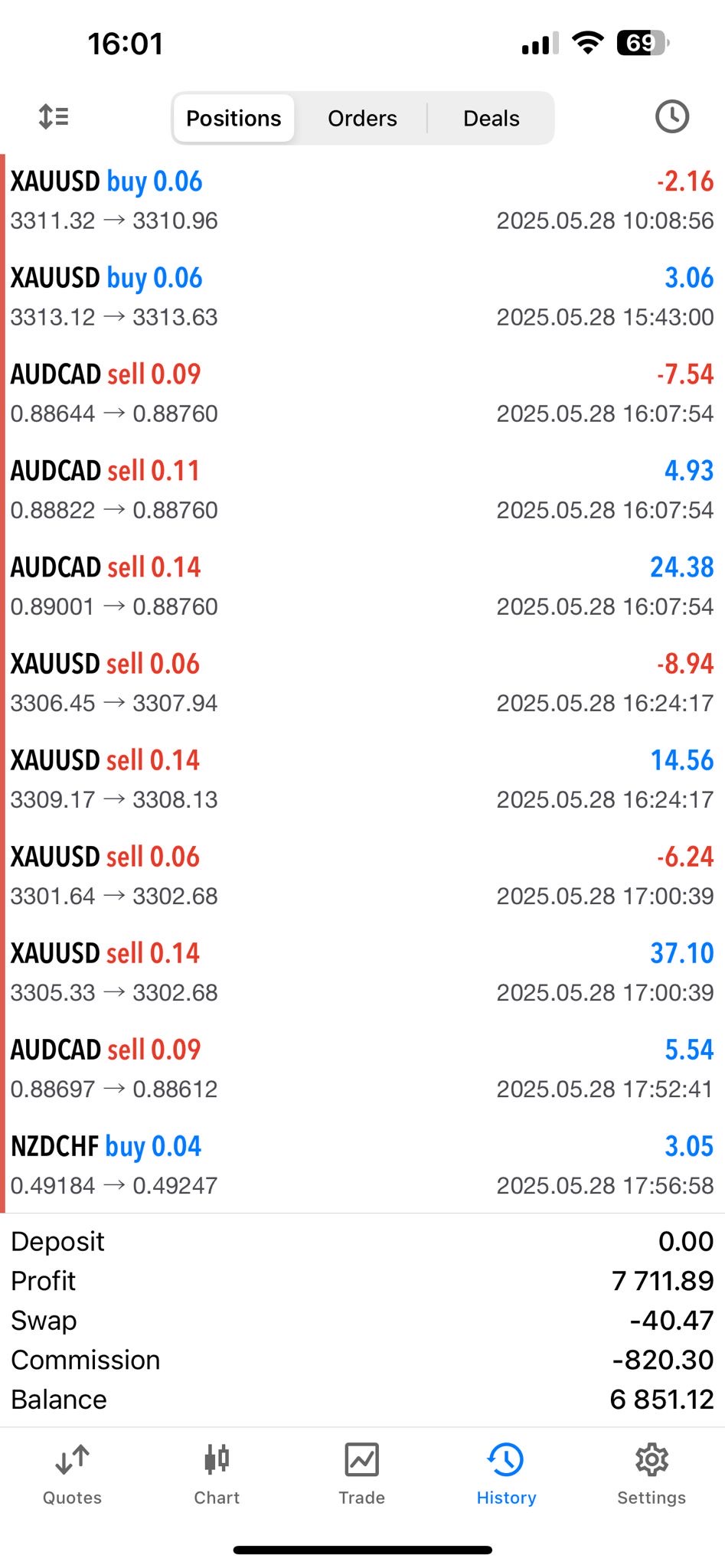Open the AUDCAD sell 0.09 position with 5.54

point(362,1070)
